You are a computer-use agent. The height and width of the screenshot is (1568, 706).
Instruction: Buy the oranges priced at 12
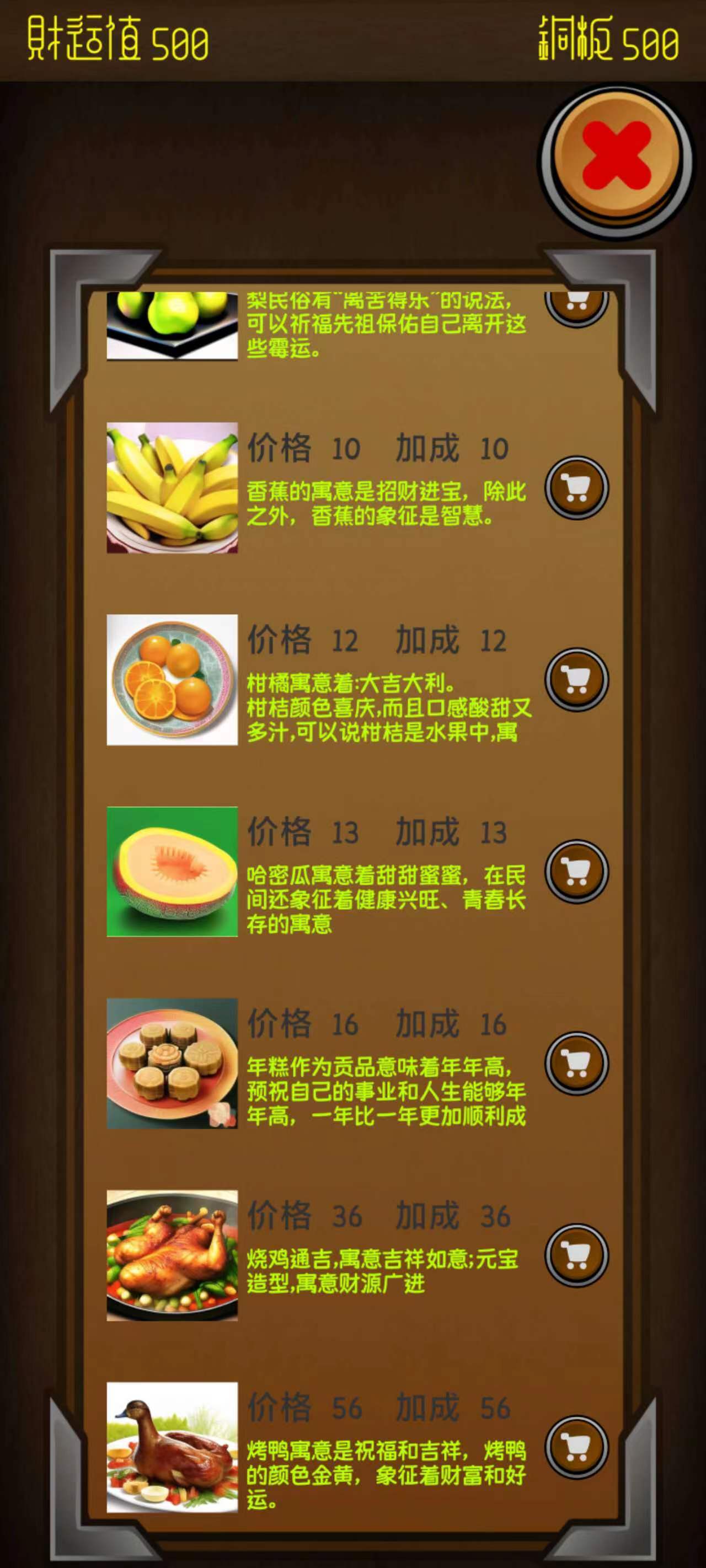(x=576, y=679)
